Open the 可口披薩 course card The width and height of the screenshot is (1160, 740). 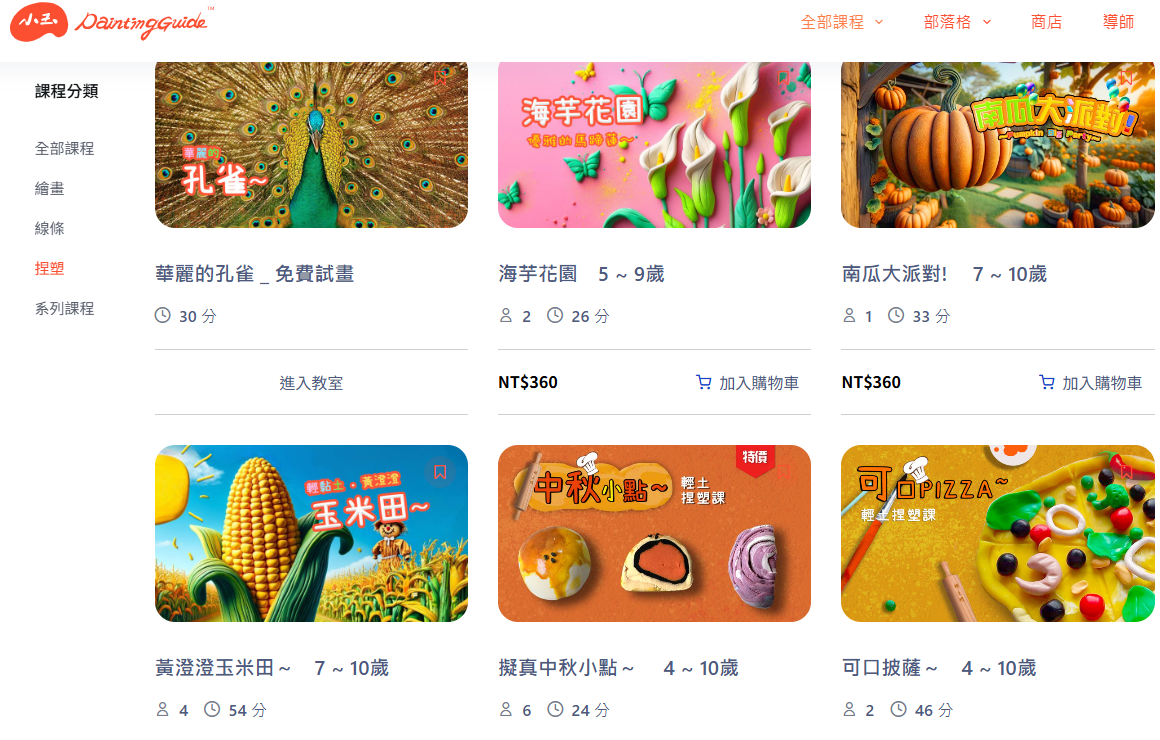click(997, 535)
